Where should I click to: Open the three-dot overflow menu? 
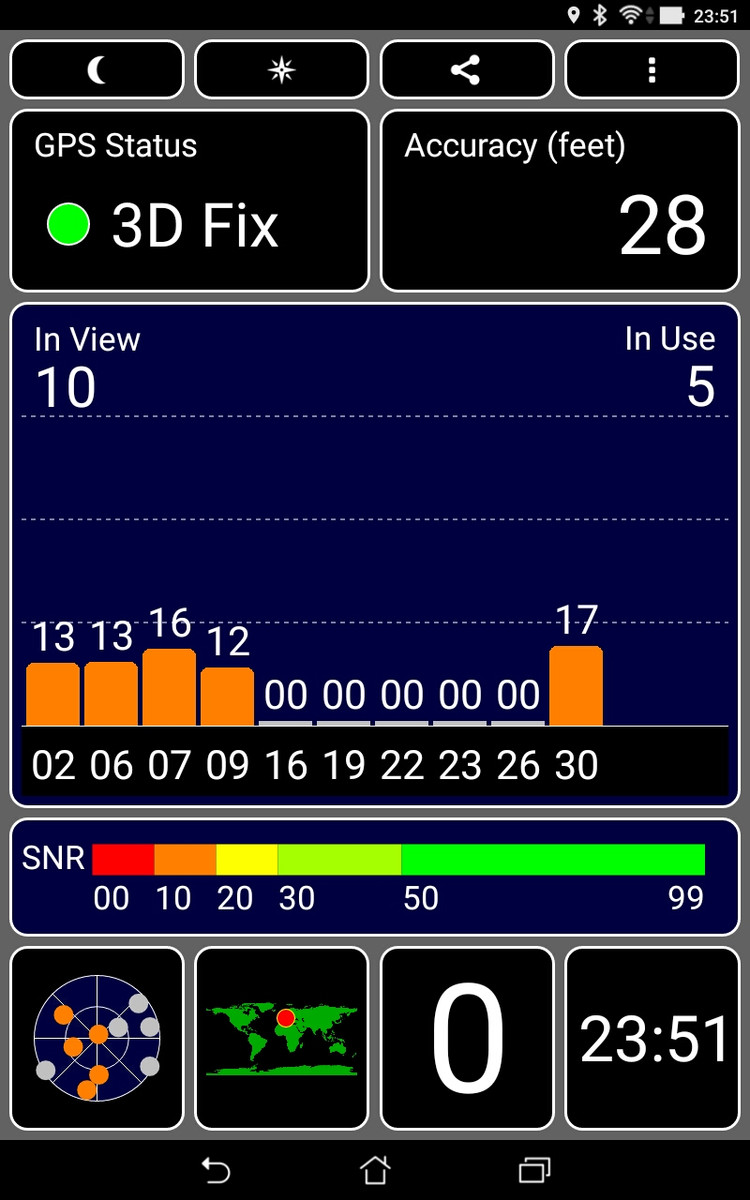click(x=652, y=70)
